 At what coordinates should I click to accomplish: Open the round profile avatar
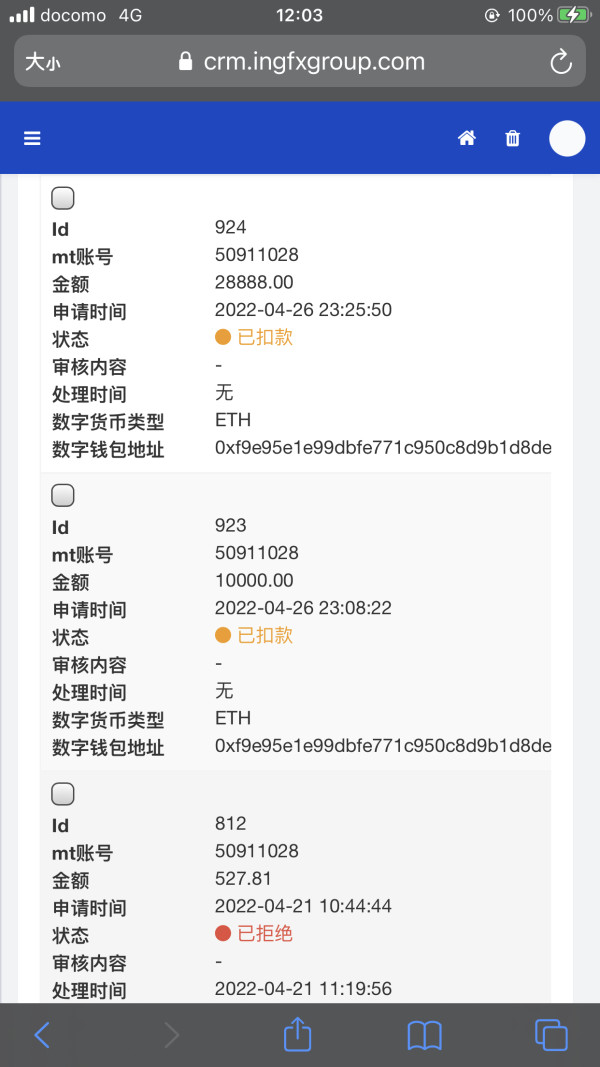567,138
